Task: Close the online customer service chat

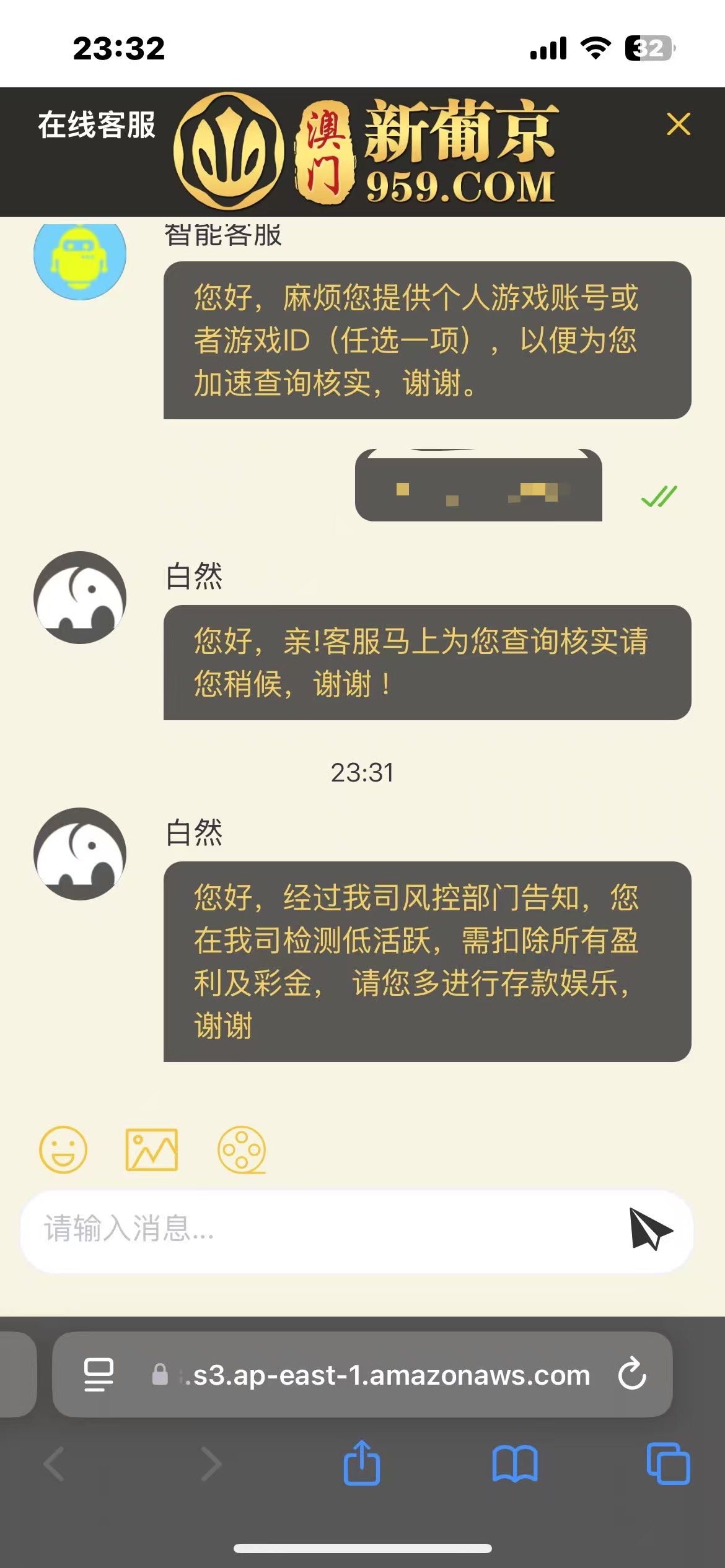Action: pos(679,124)
